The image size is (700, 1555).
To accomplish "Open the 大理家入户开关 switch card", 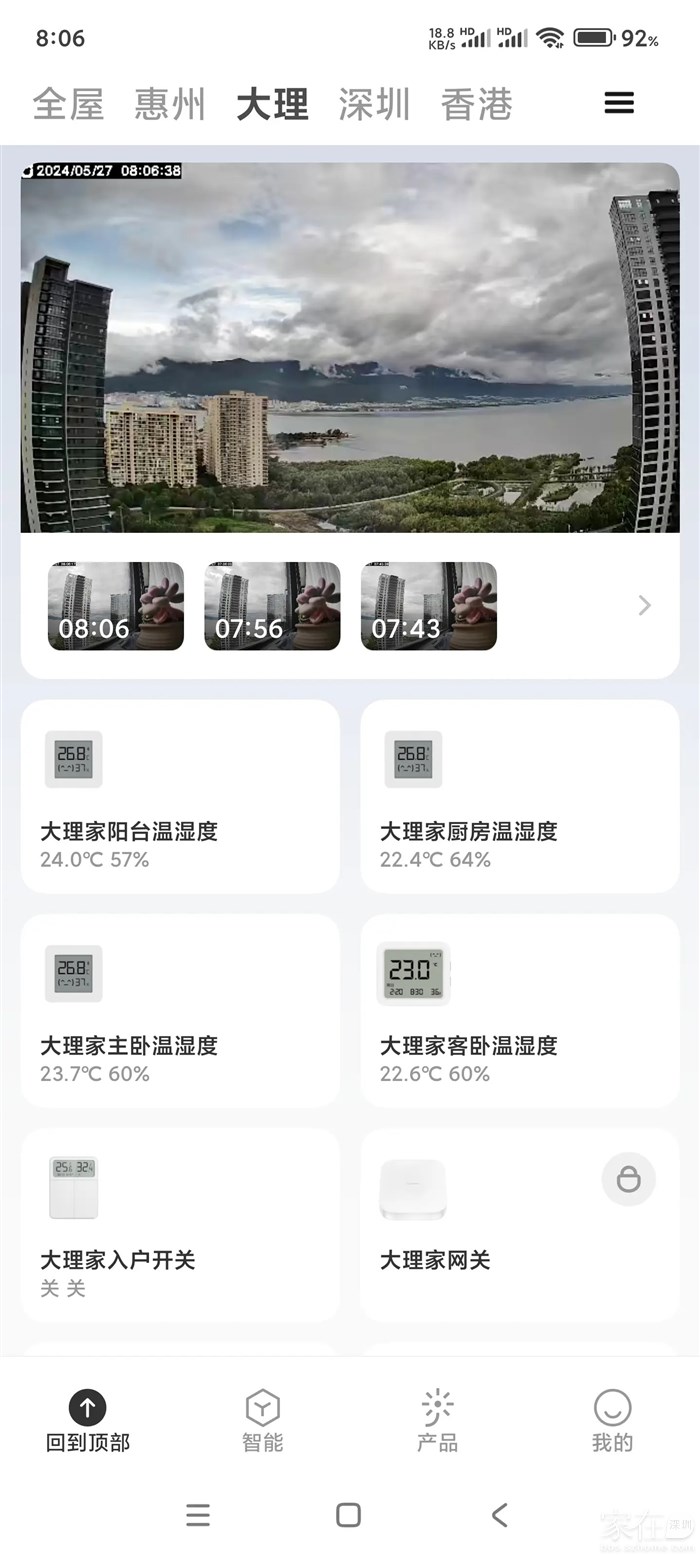I will click(180, 1225).
